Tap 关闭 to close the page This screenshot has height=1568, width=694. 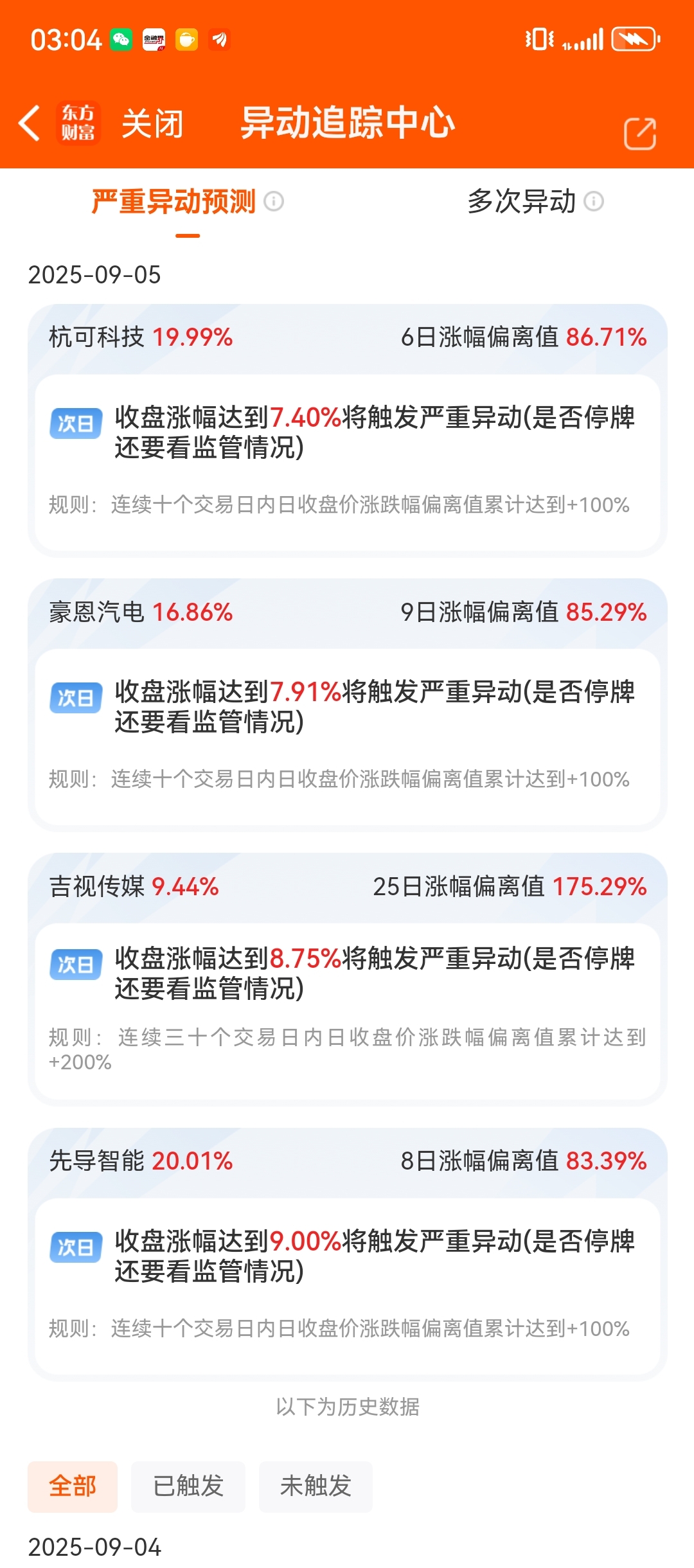[152, 123]
